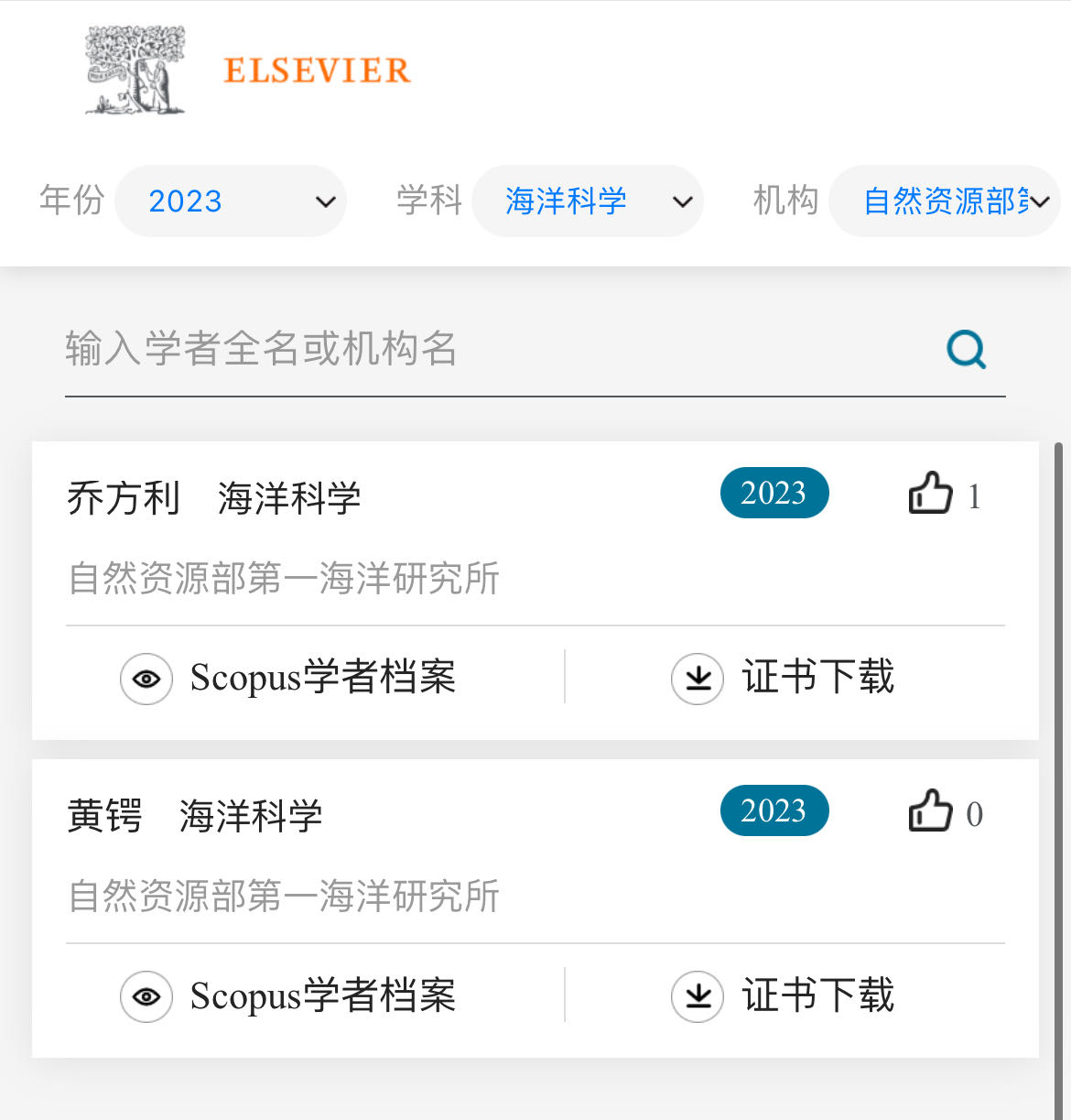Viewport: 1071px width, 1120px height.
Task: Open the institution dropdown 自然资源部
Action: (x=945, y=201)
